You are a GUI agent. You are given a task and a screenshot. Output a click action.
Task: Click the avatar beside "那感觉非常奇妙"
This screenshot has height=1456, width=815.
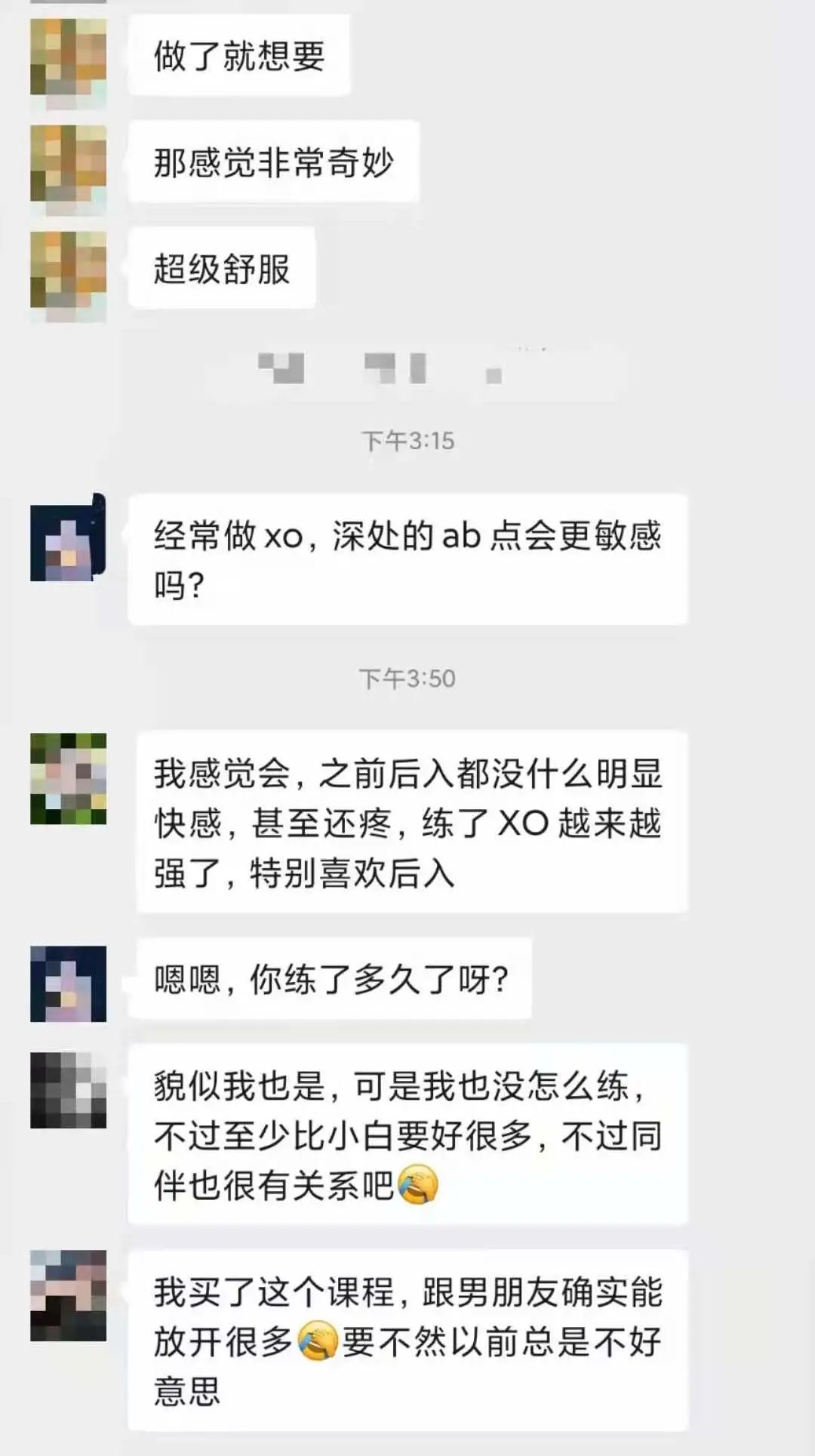(x=68, y=162)
